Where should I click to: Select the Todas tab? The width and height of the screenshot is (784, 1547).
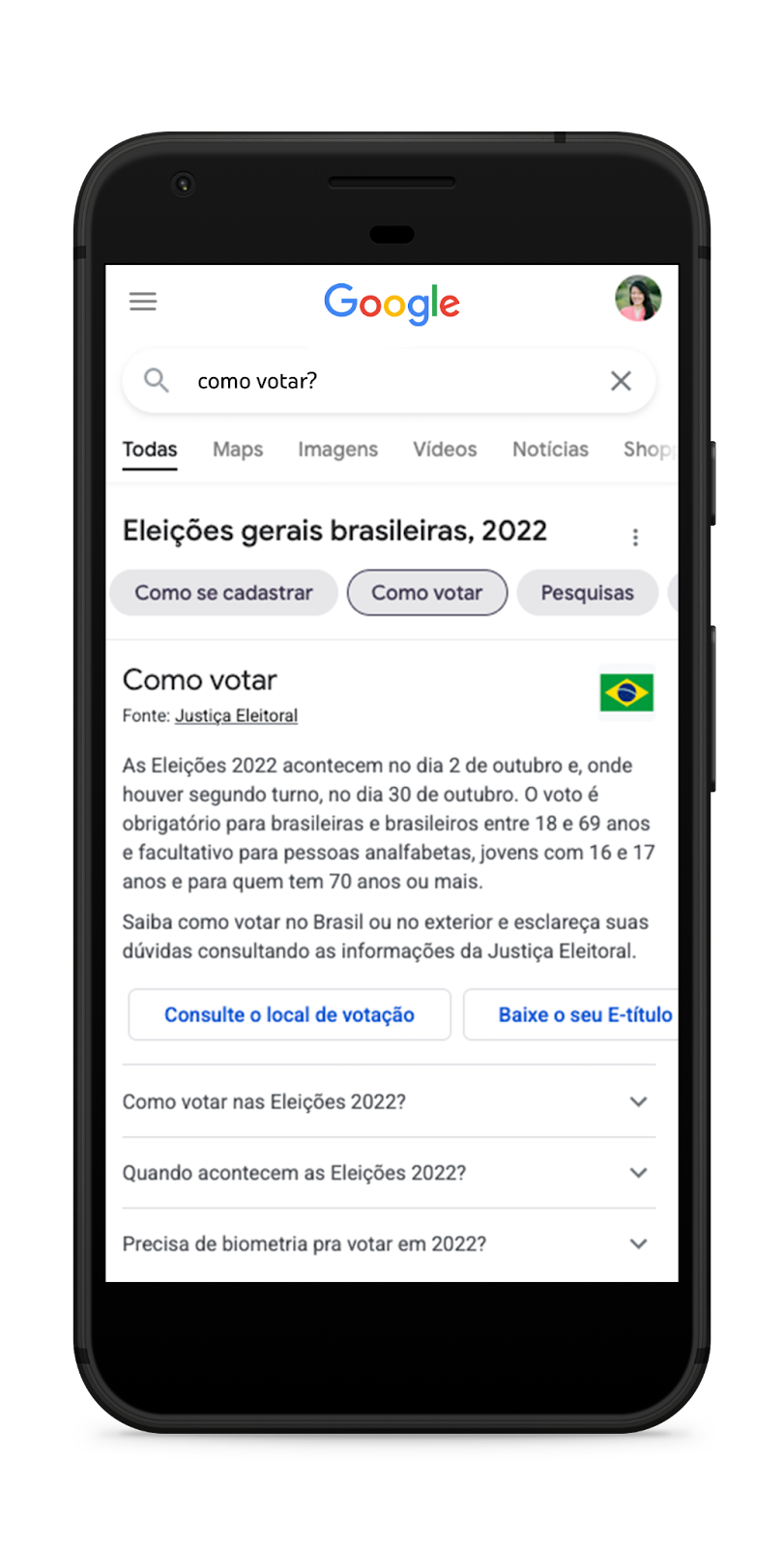150,450
